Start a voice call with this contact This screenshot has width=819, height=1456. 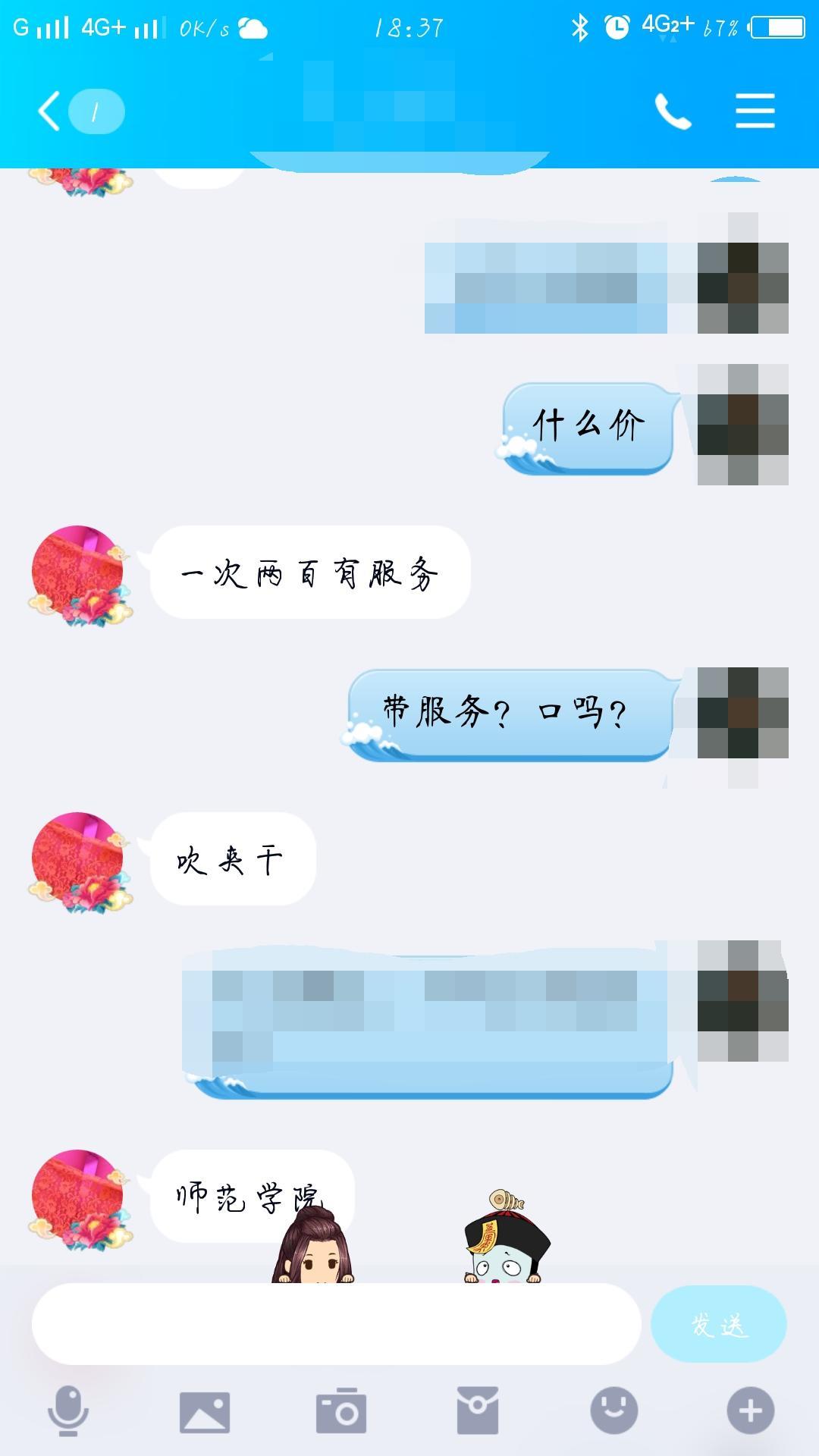673,111
